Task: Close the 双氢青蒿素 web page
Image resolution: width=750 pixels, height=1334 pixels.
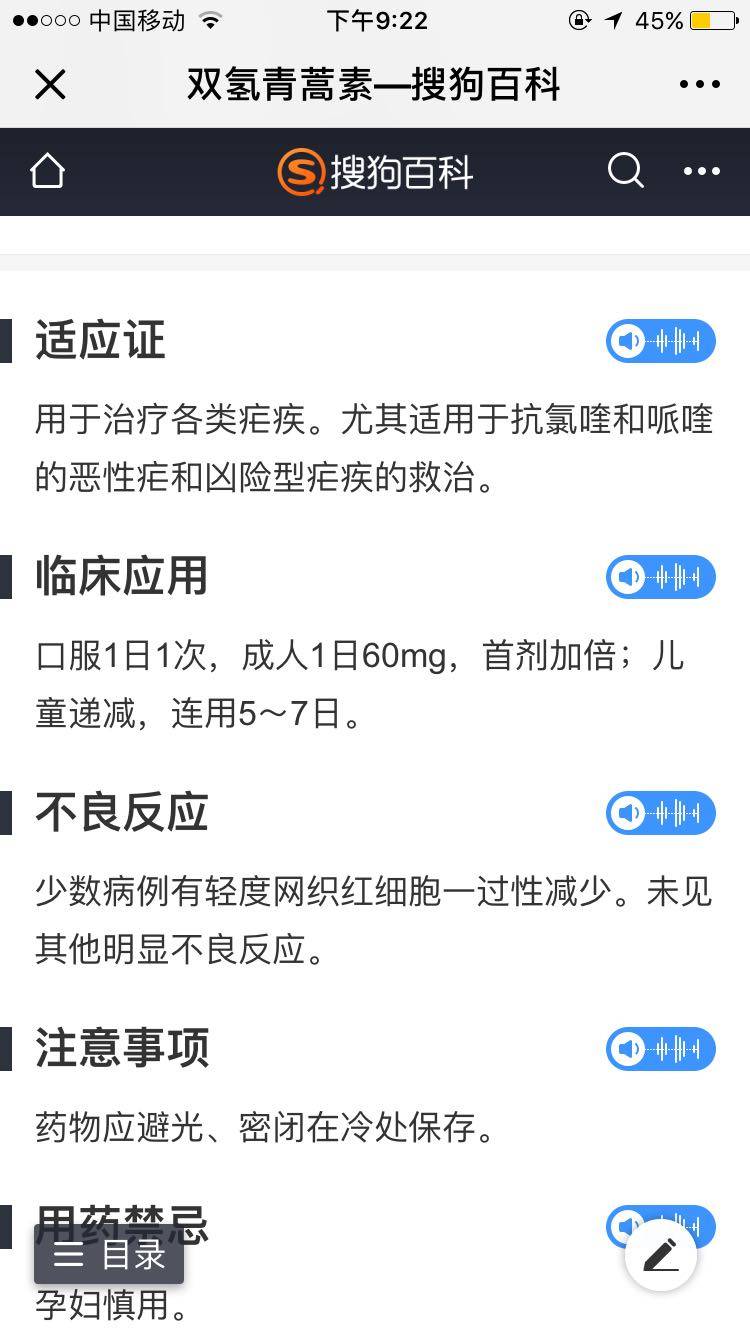Action: tap(50, 85)
